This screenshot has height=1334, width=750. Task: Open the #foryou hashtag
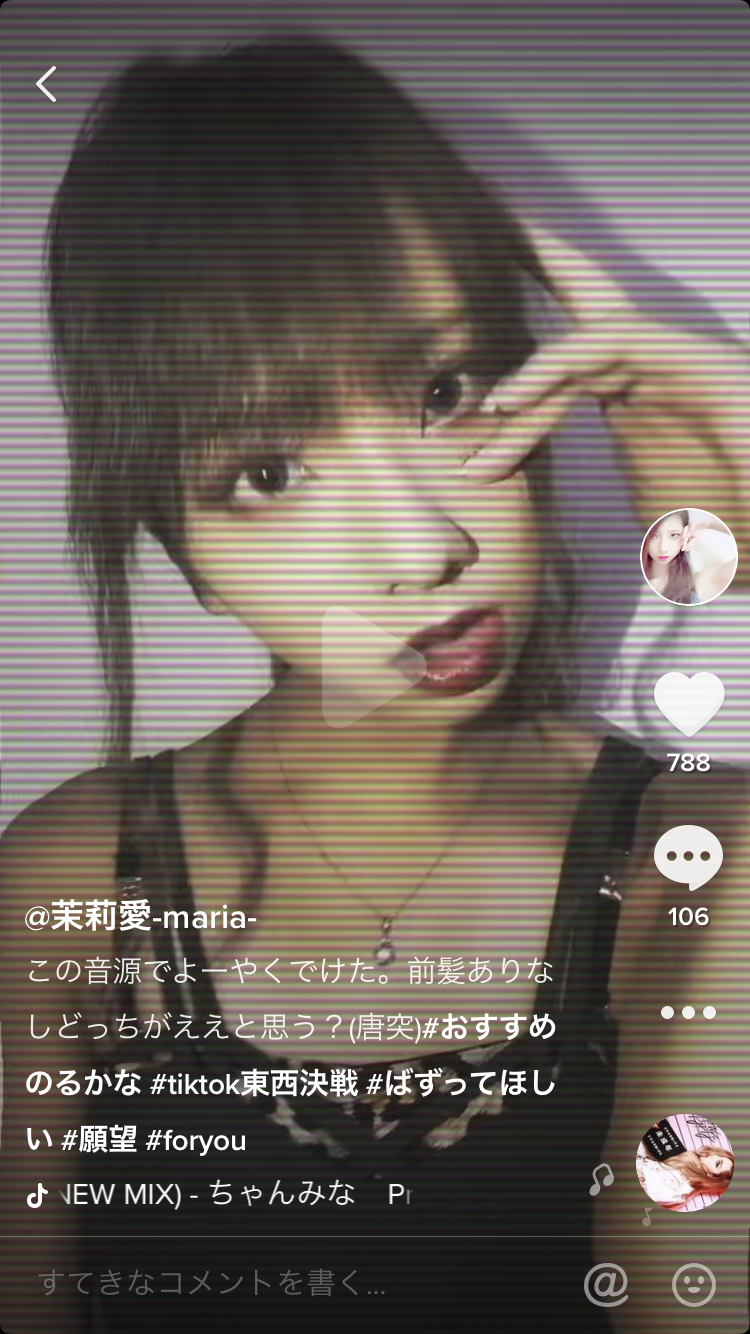click(196, 1139)
